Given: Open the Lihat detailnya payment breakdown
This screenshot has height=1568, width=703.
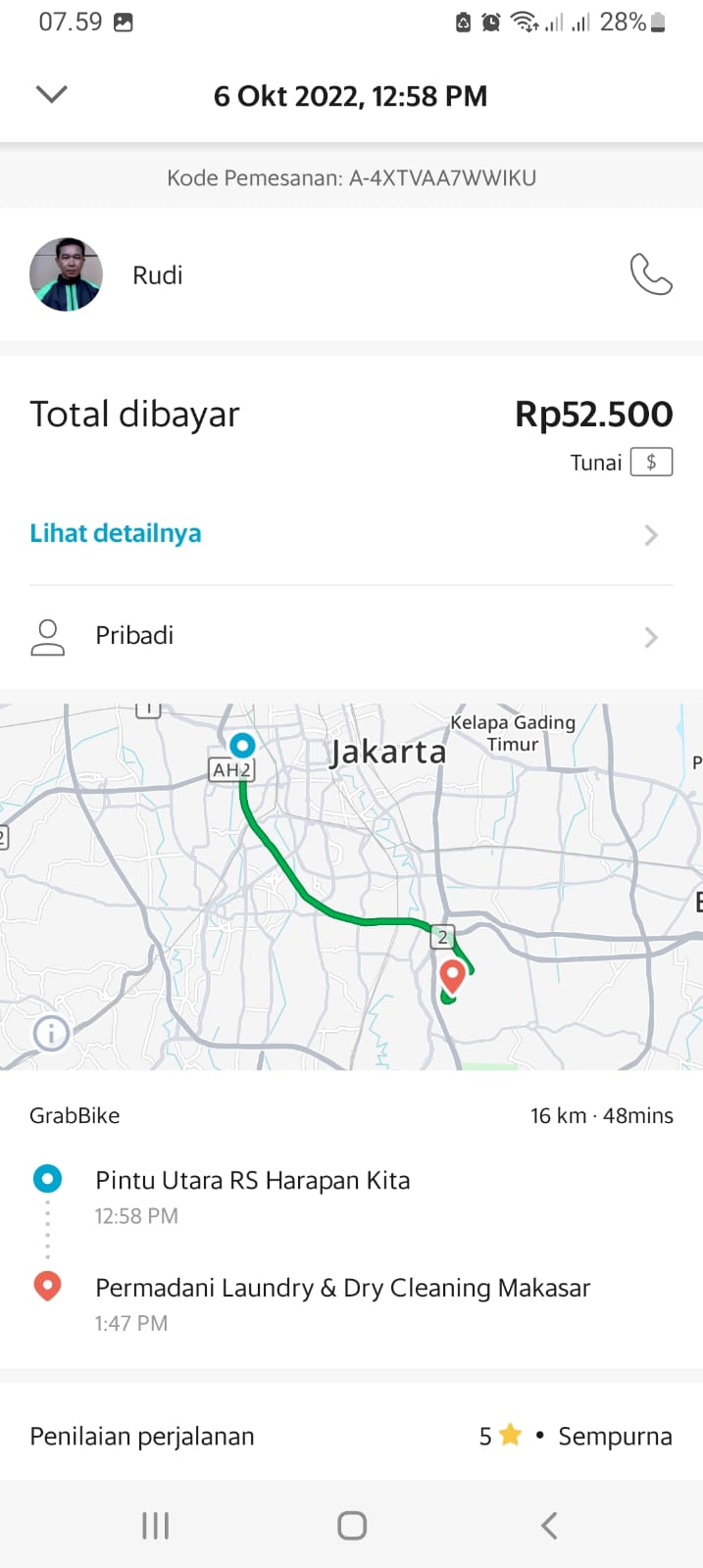Looking at the screenshot, I should 116,533.
